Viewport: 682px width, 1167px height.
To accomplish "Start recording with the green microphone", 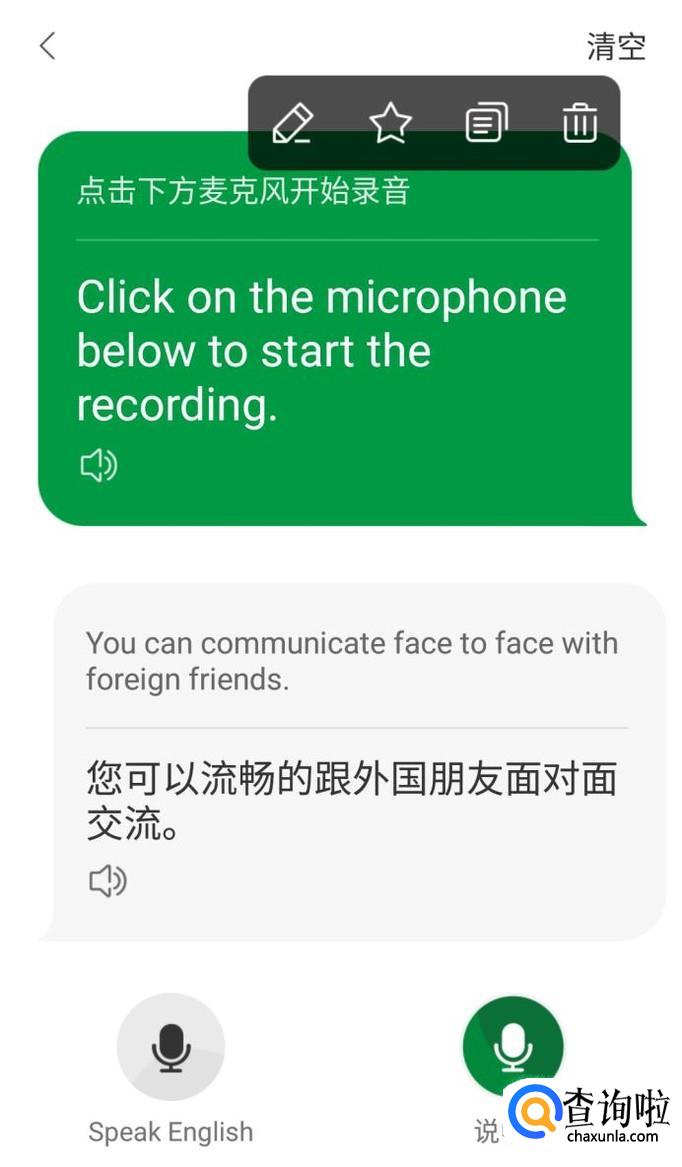I will click(513, 1046).
